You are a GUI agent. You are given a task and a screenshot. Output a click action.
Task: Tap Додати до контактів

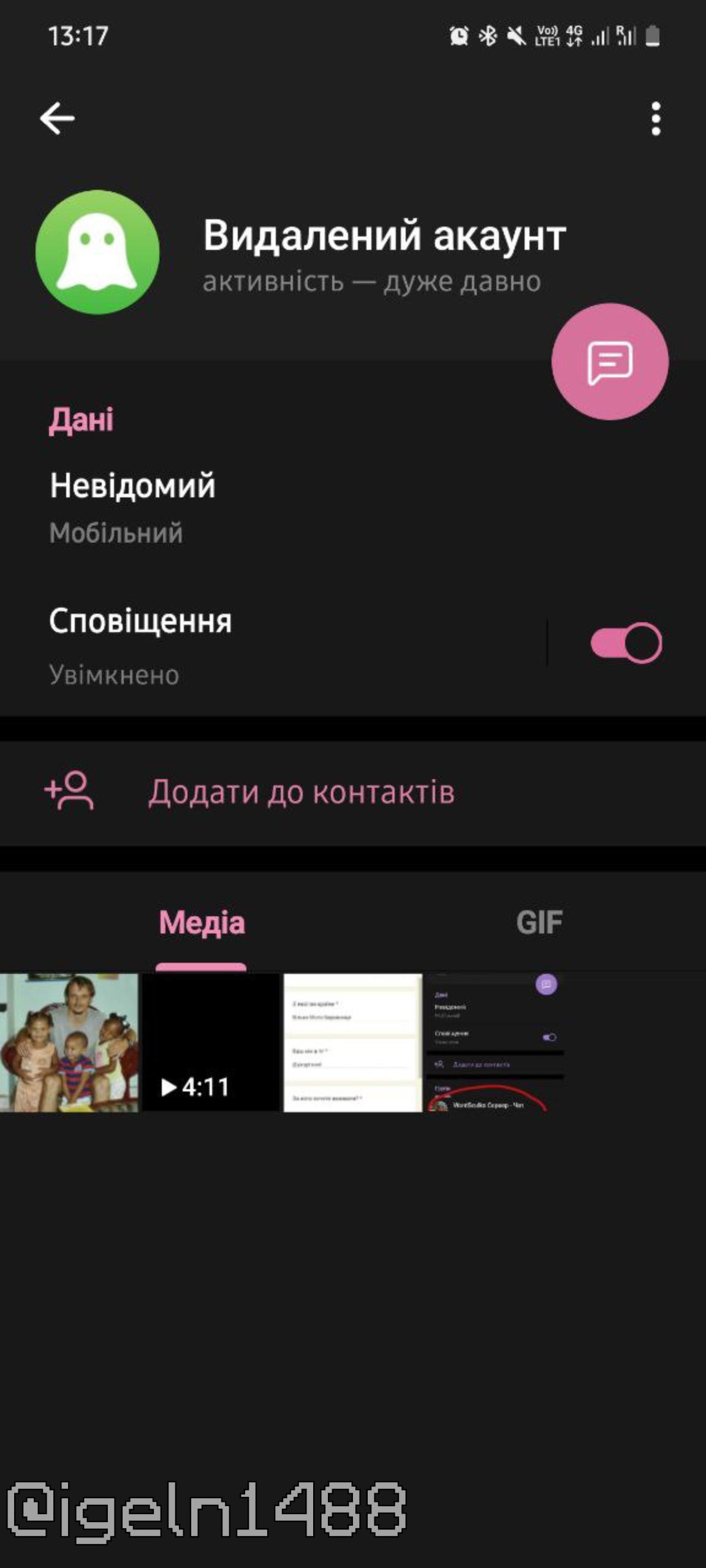pyautogui.click(x=301, y=791)
